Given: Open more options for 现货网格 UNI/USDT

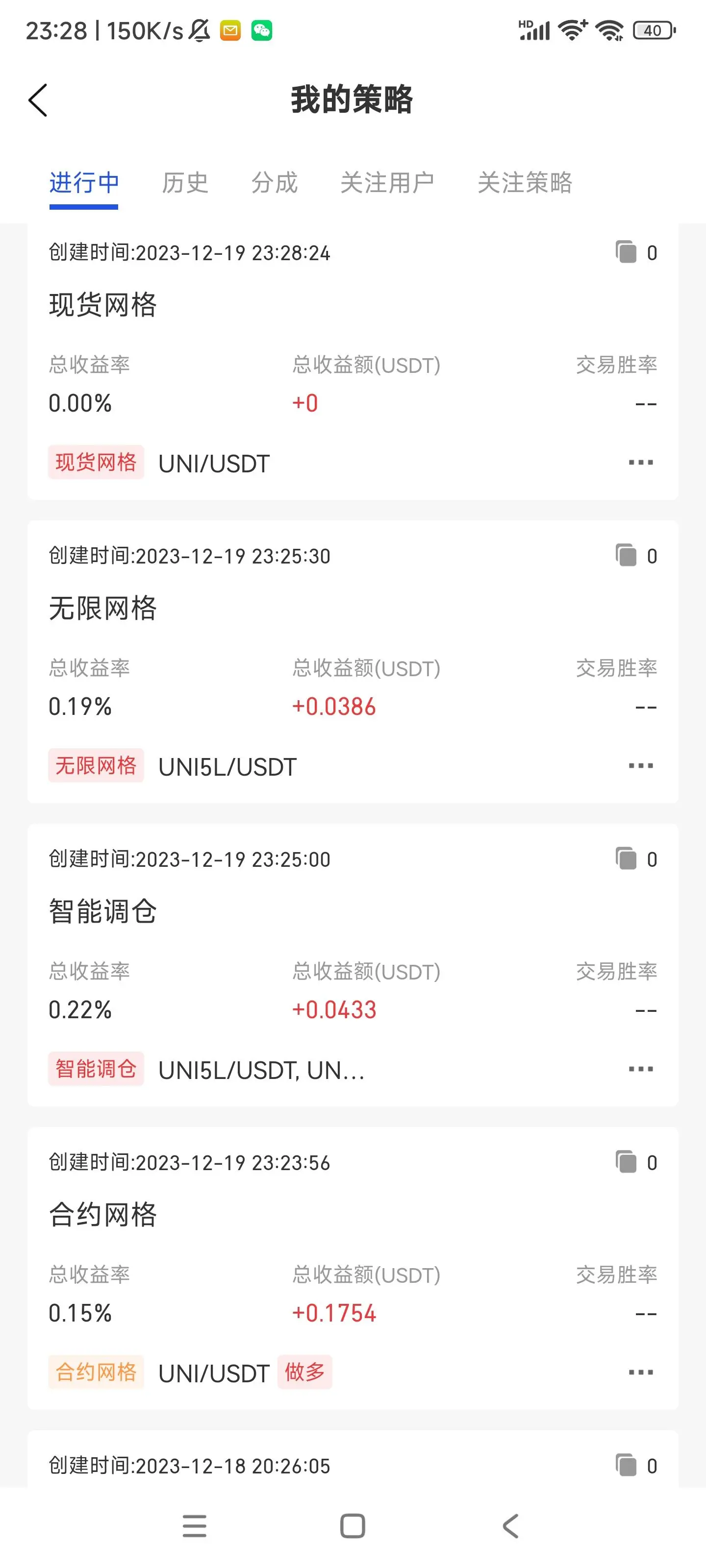Looking at the screenshot, I should coord(641,463).
